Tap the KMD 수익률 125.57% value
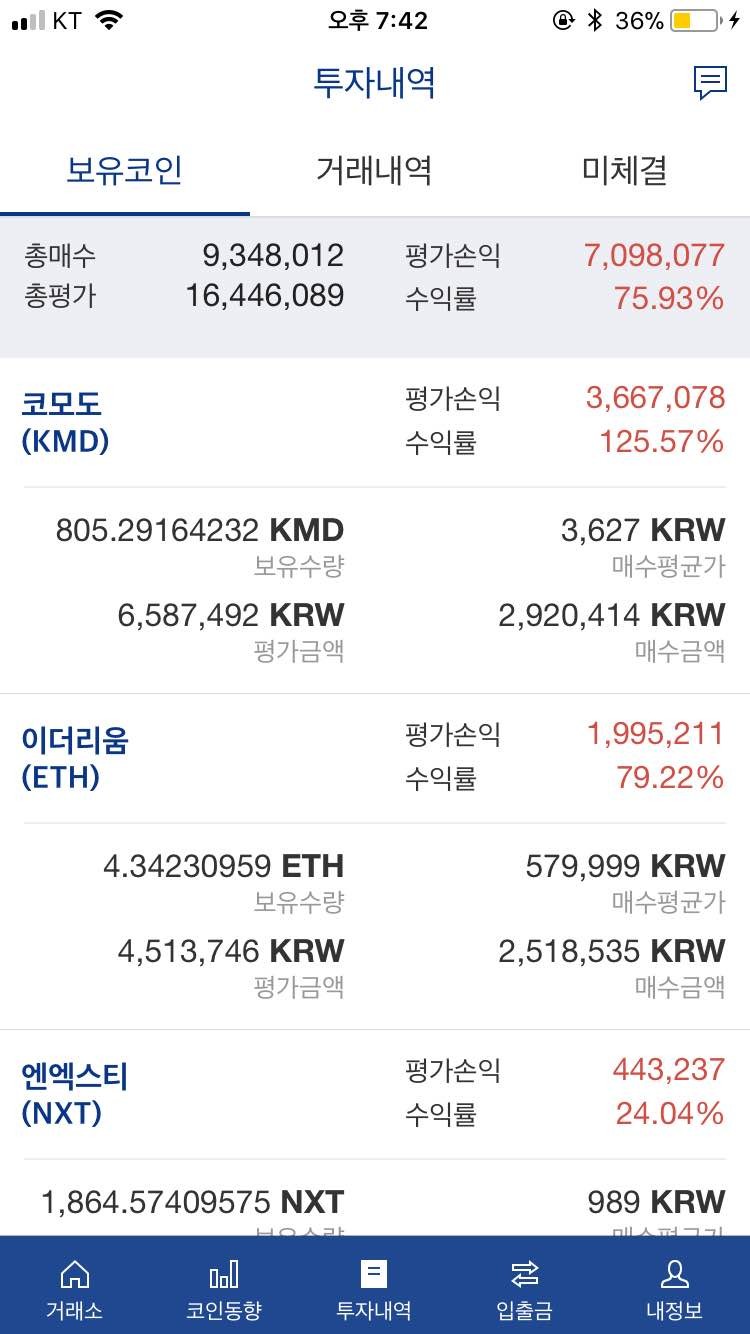Image resolution: width=750 pixels, height=1334 pixels. (662, 440)
